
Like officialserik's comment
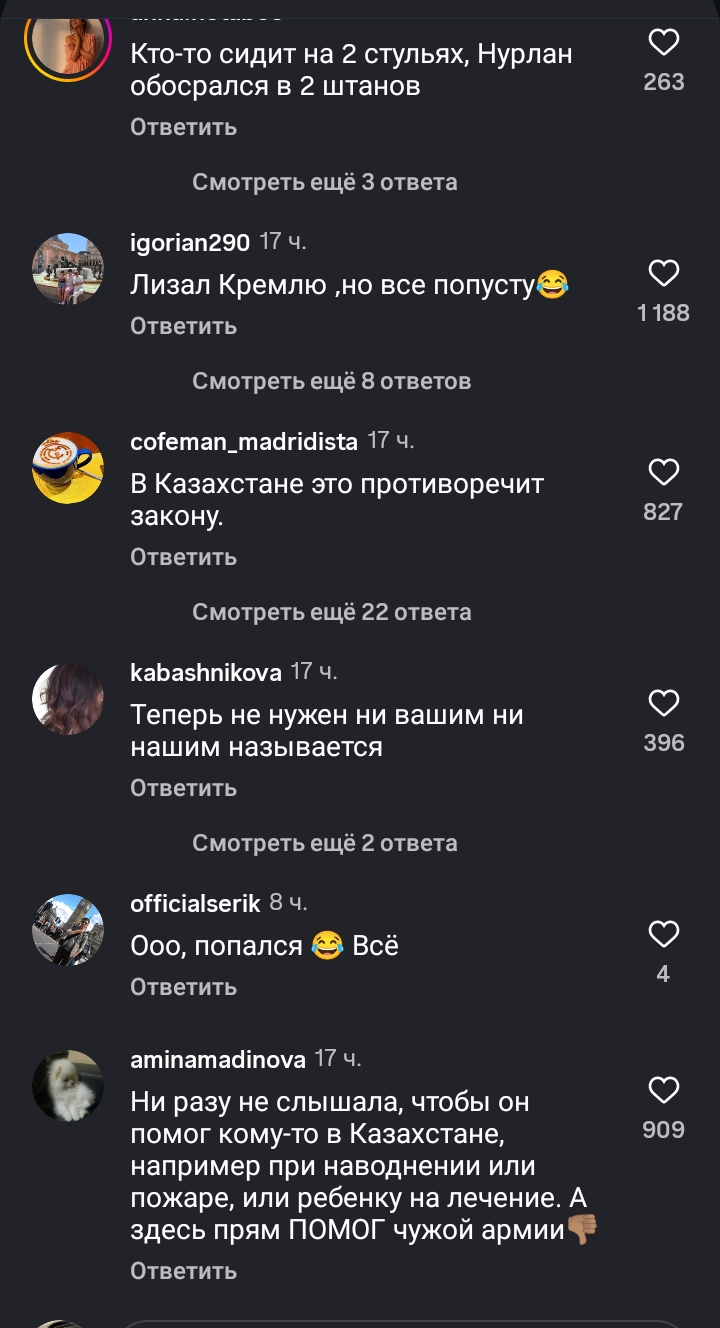664,934
